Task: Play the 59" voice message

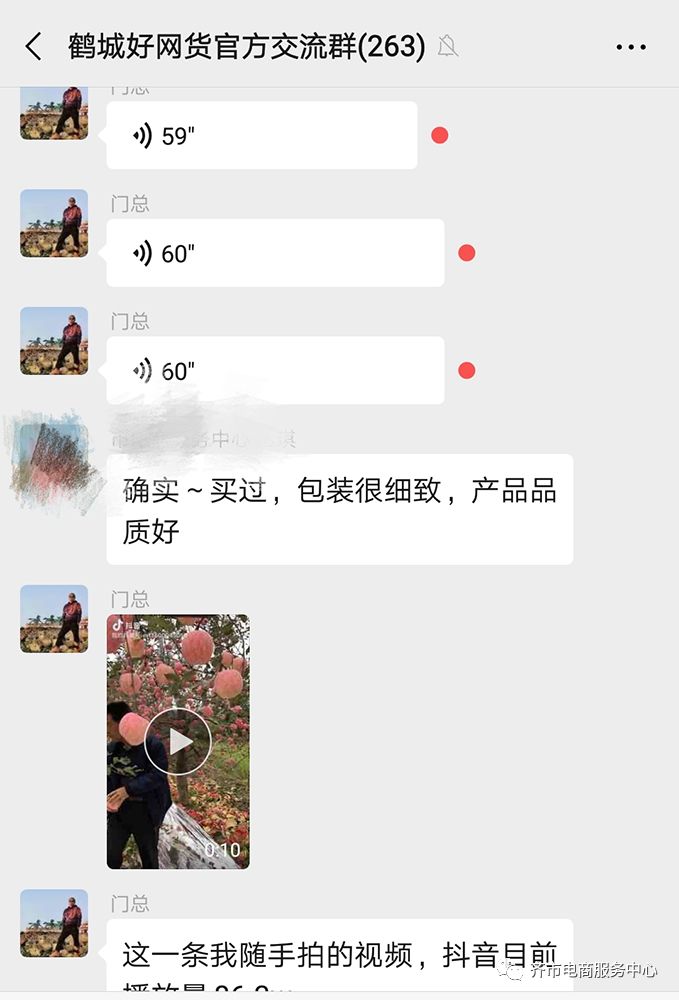Action: pos(261,136)
